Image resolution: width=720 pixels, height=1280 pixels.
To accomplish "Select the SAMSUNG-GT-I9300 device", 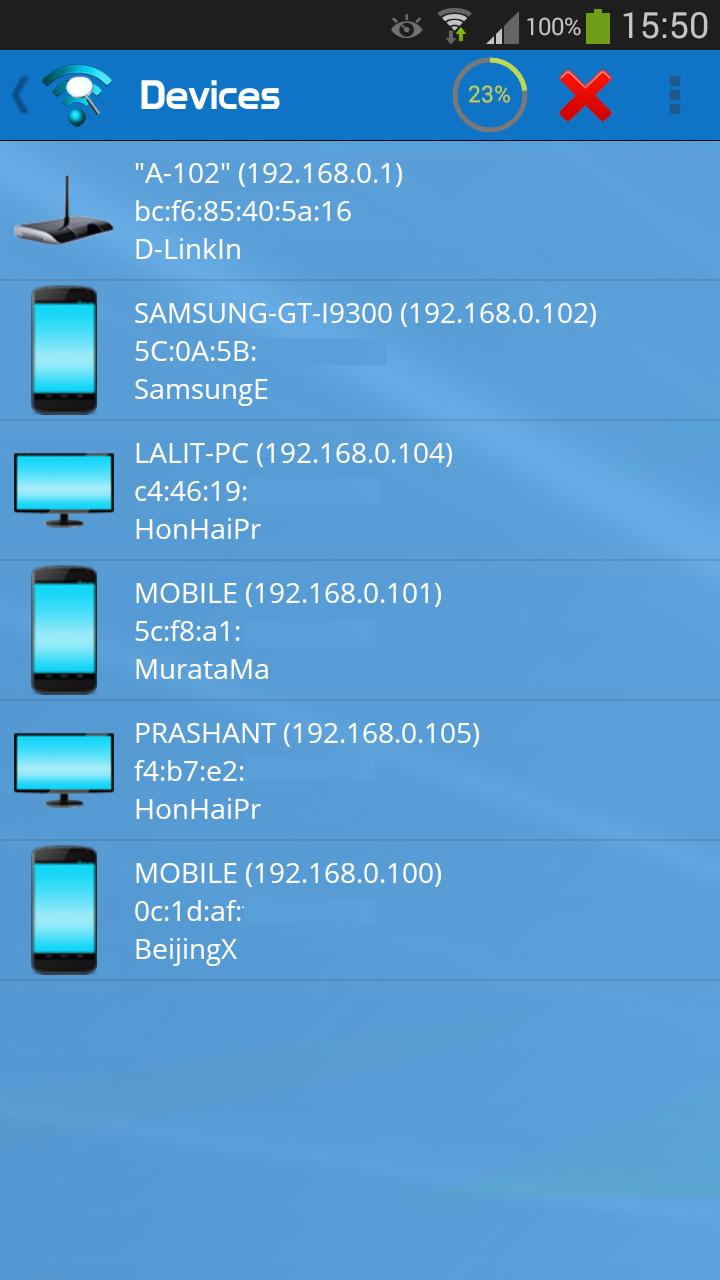I will [x=360, y=351].
